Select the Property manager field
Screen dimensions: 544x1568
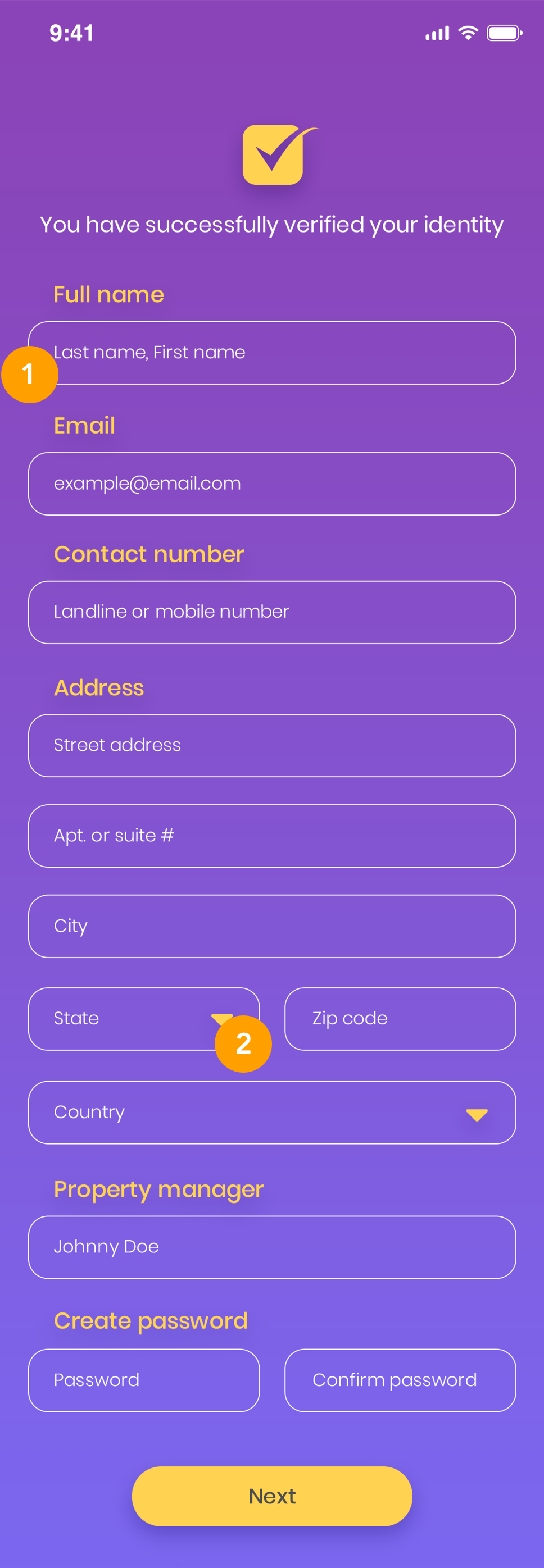point(271,1247)
